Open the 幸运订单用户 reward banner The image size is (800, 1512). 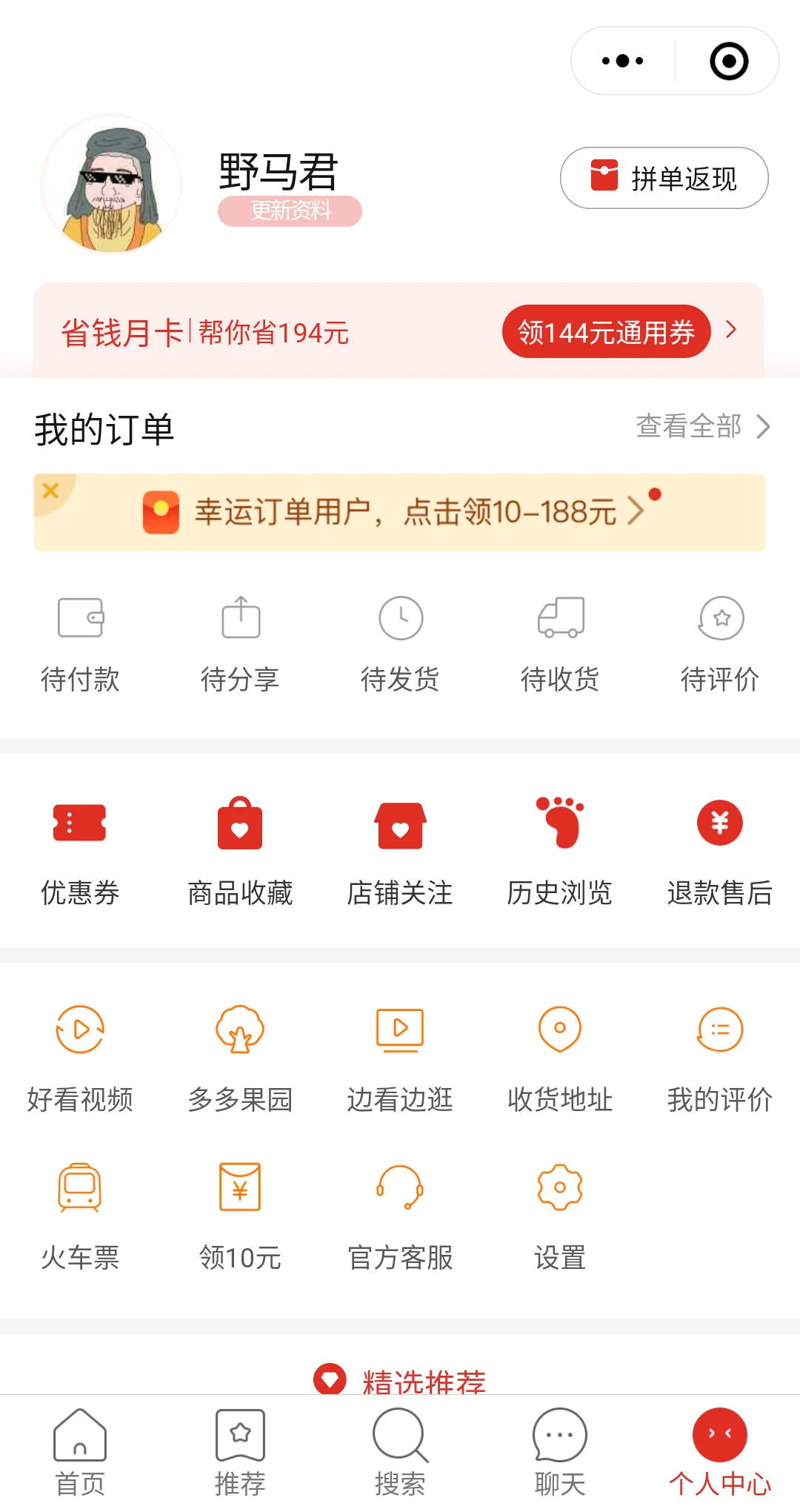tap(406, 512)
